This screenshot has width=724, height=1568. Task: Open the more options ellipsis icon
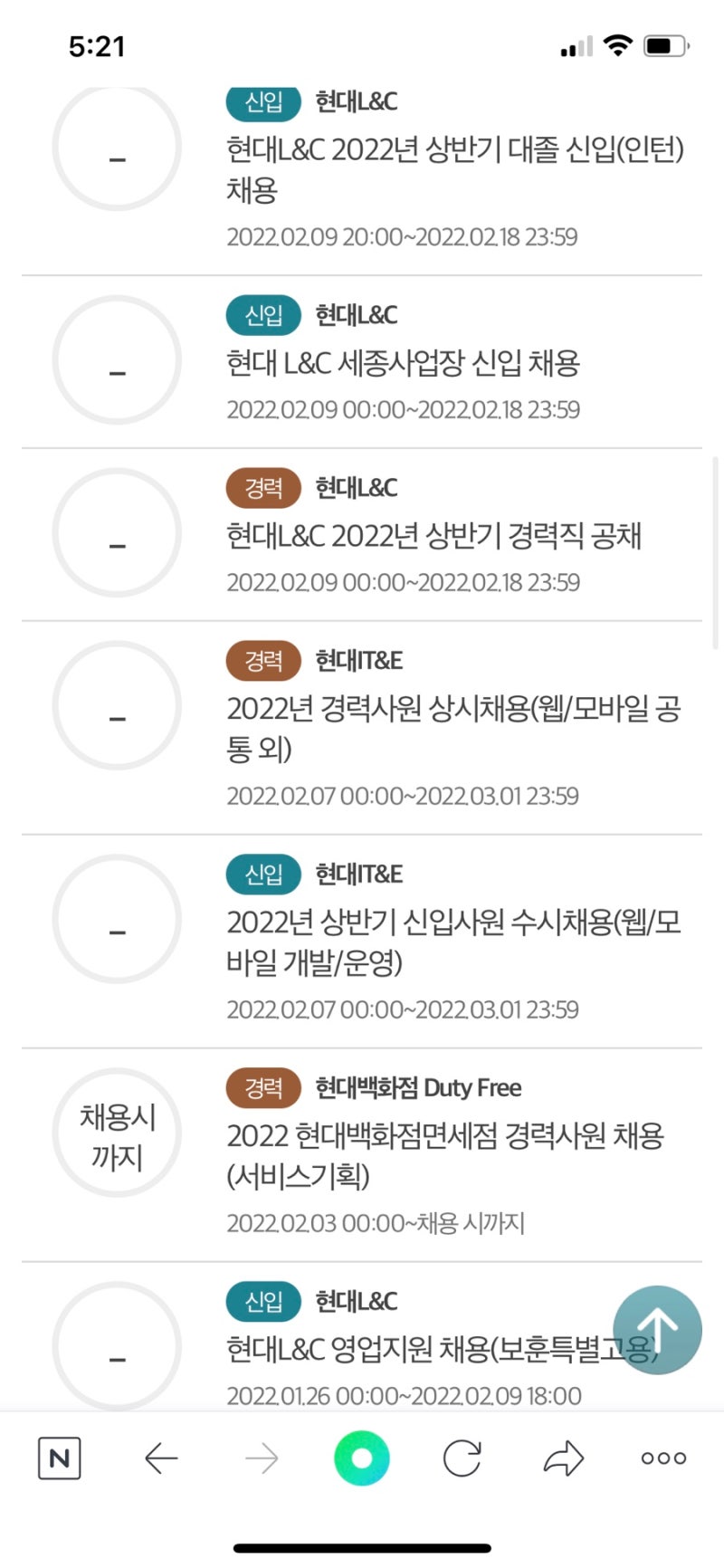click(662, 1458)
